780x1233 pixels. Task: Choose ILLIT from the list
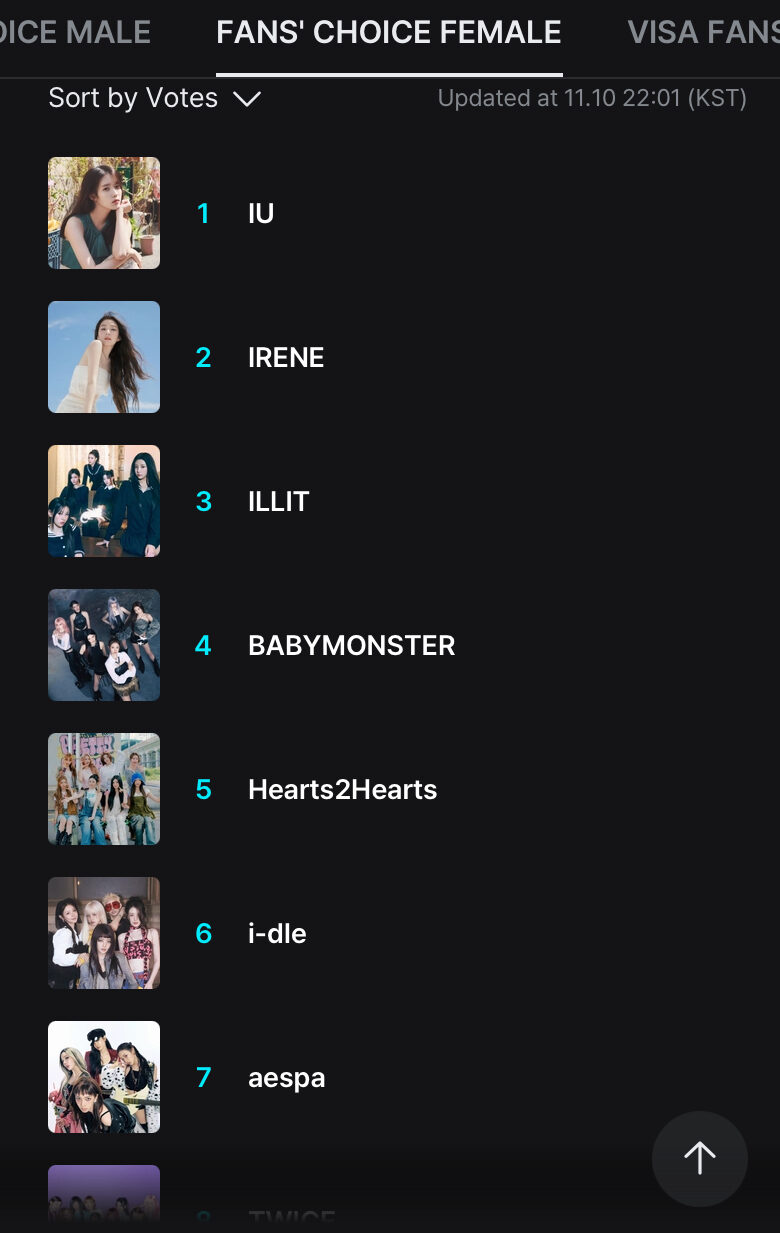[x=278, y=501]
